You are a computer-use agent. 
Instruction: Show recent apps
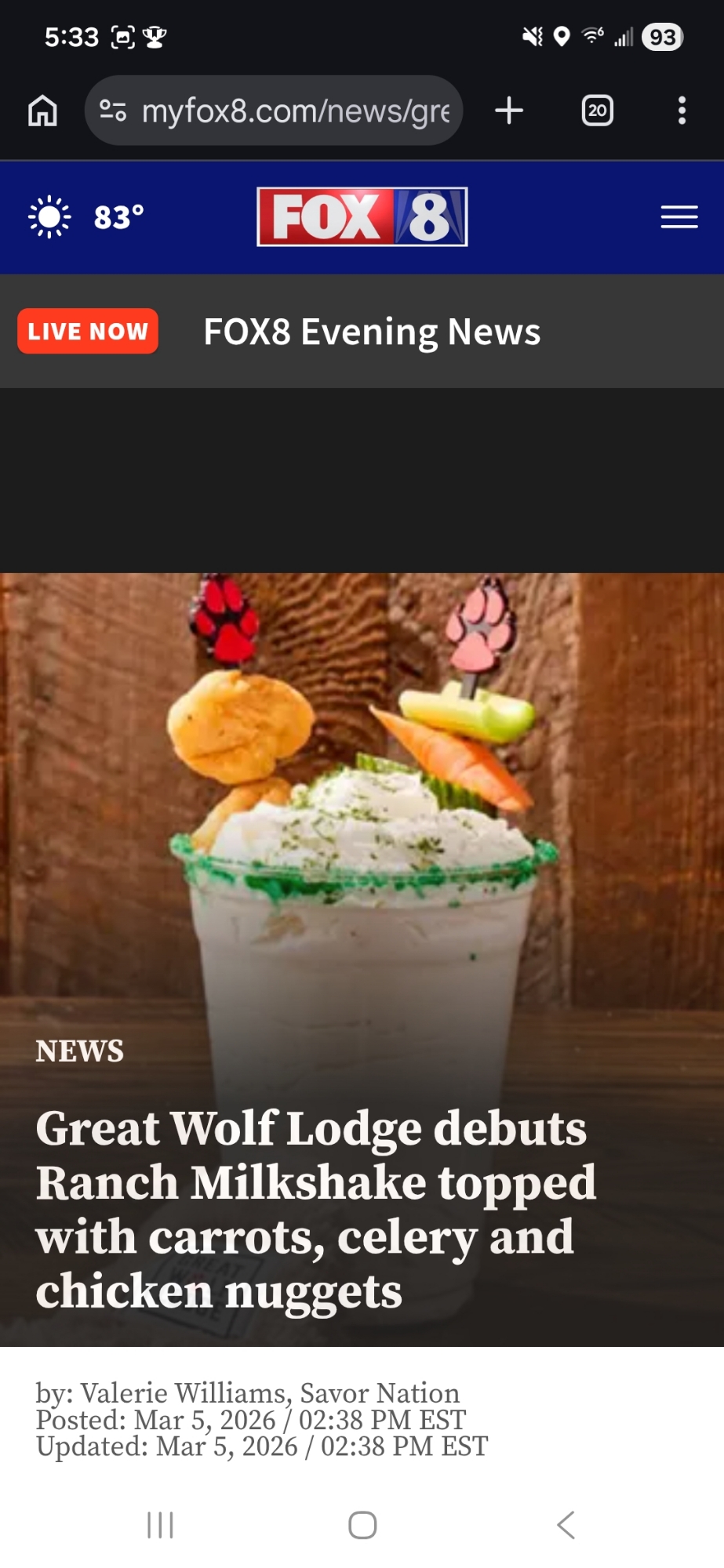(160, 1525)
